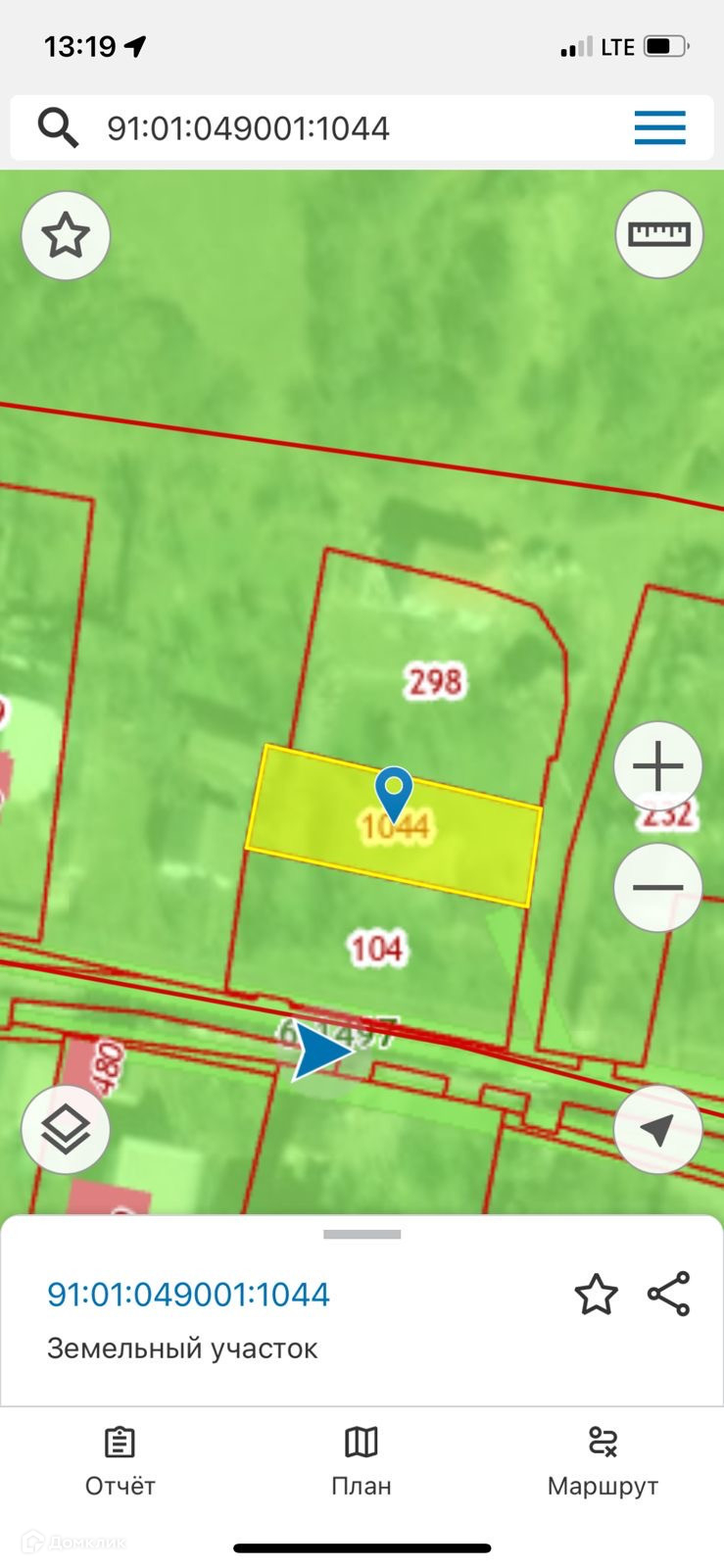Open the map layers selector
The height and width of the screenshot is (1568, 724).
(66, 1130)
